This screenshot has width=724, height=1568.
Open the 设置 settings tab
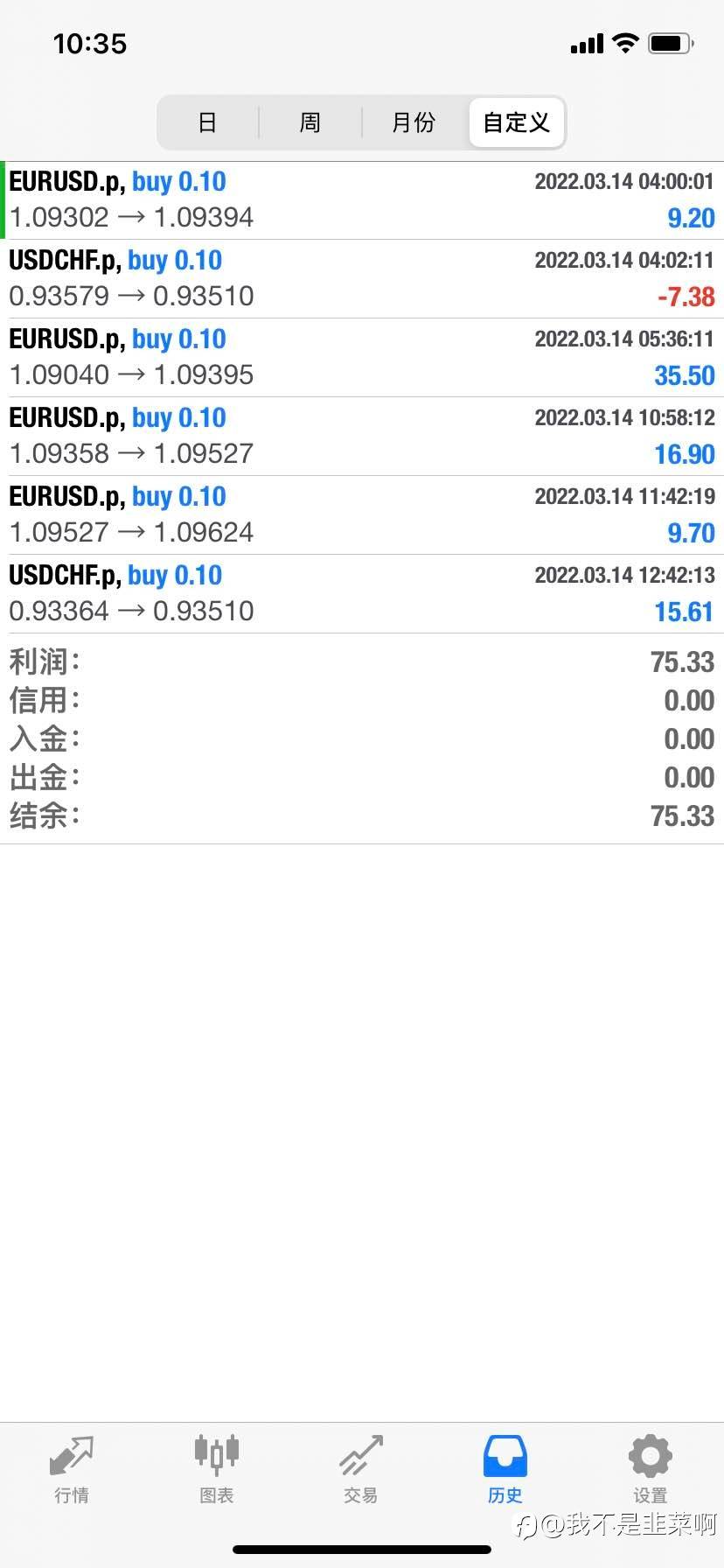click(651, 1470)
